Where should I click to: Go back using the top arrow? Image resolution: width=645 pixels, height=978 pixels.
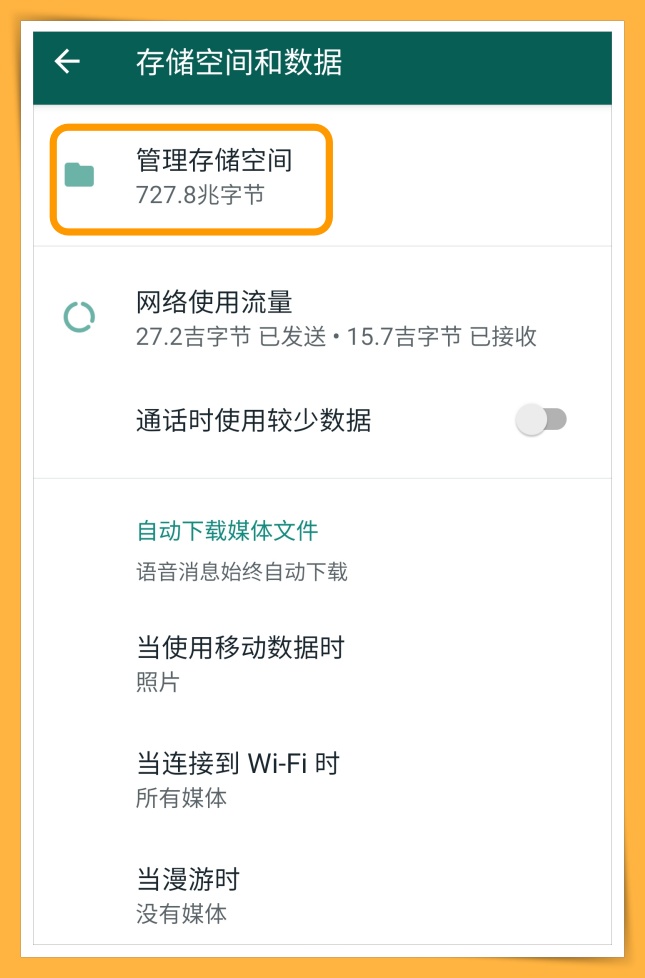67,62
